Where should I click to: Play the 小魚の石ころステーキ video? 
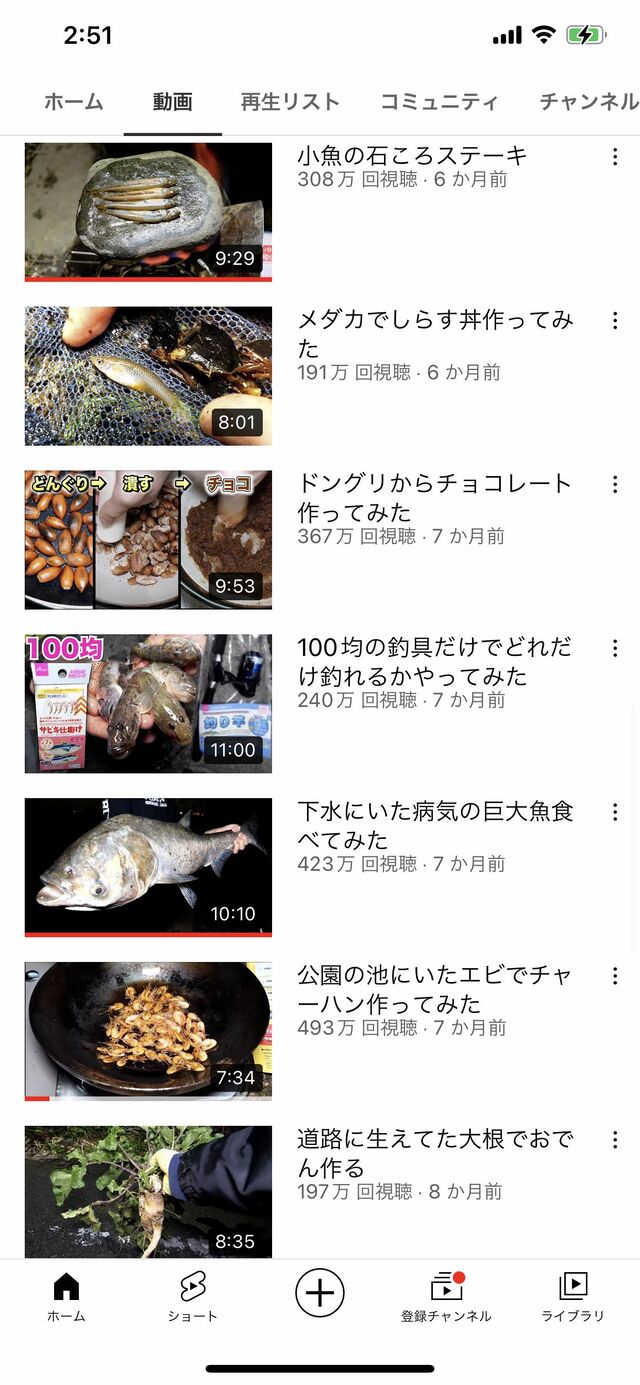coord(148,212)
